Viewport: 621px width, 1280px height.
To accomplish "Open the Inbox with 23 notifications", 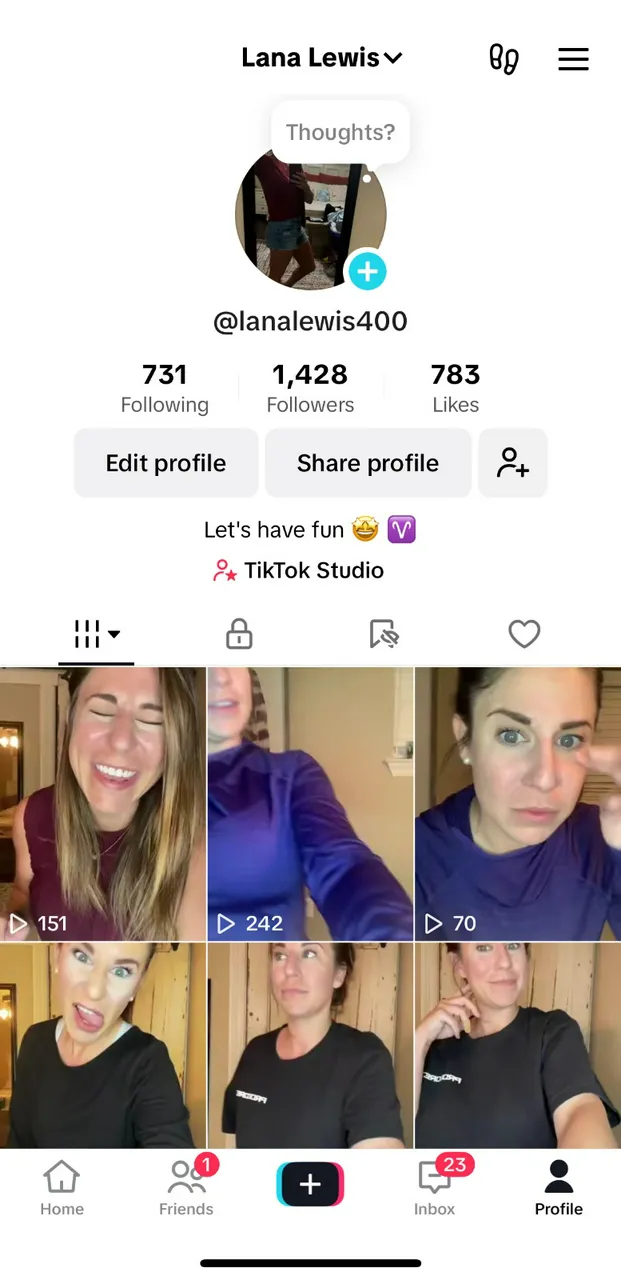I will pyautogui.click(x=435, y=1187).
